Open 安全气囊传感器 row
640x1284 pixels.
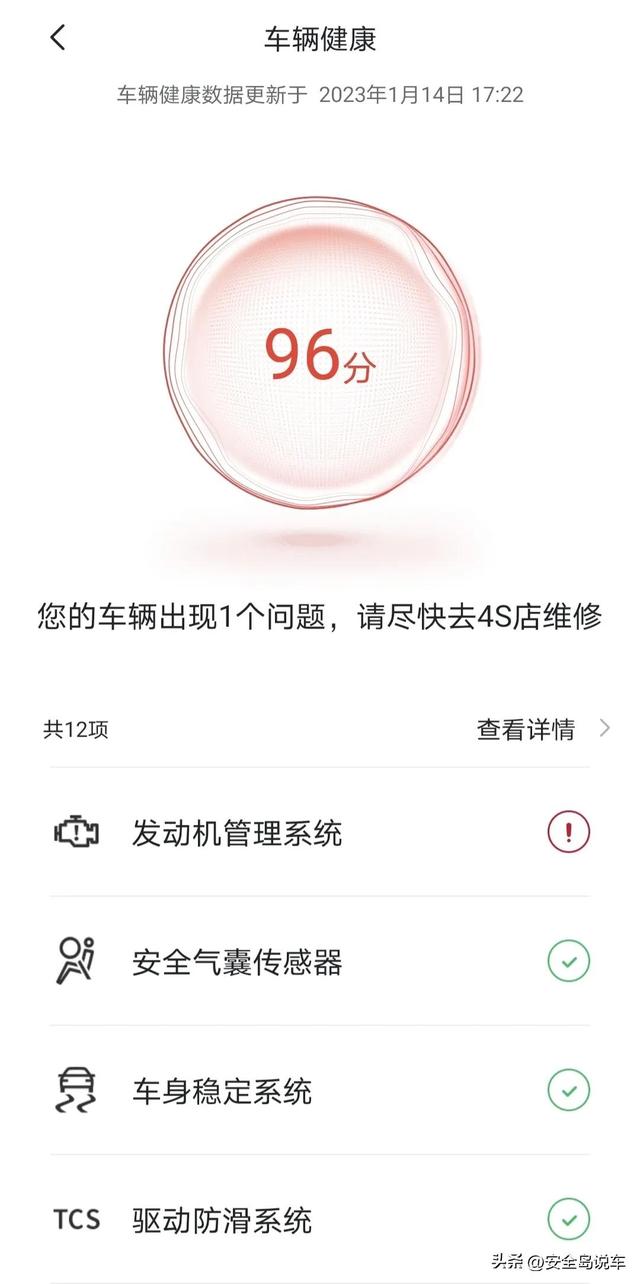tap(320, 962)
